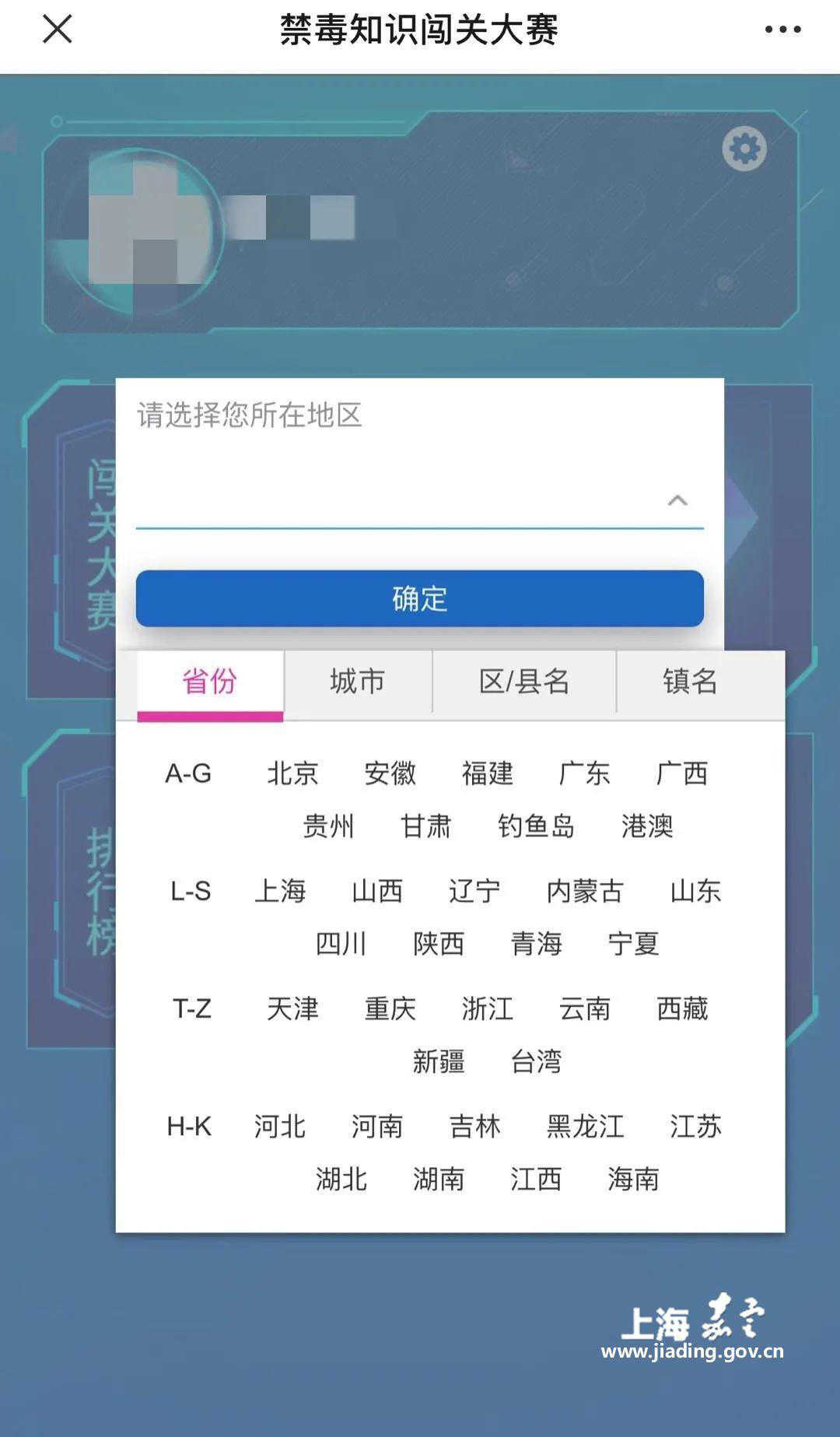Viewport: 840px width, 1437px height.
Task: Select 内蒙古 from the list
Action: click(585, 891)
